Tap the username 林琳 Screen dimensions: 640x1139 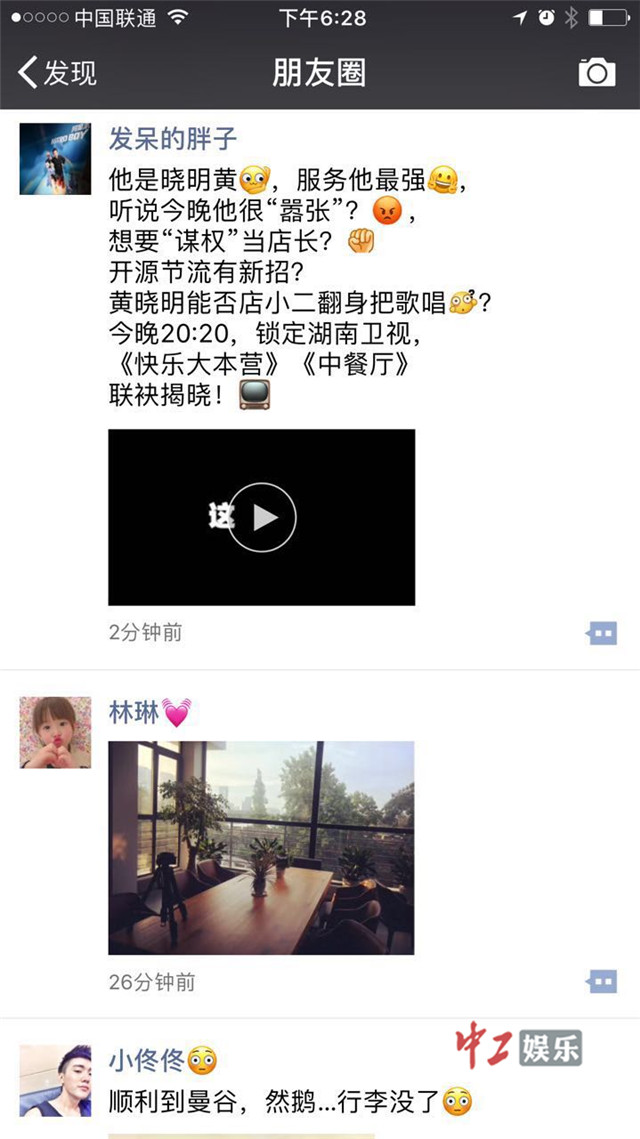(134, 712)
